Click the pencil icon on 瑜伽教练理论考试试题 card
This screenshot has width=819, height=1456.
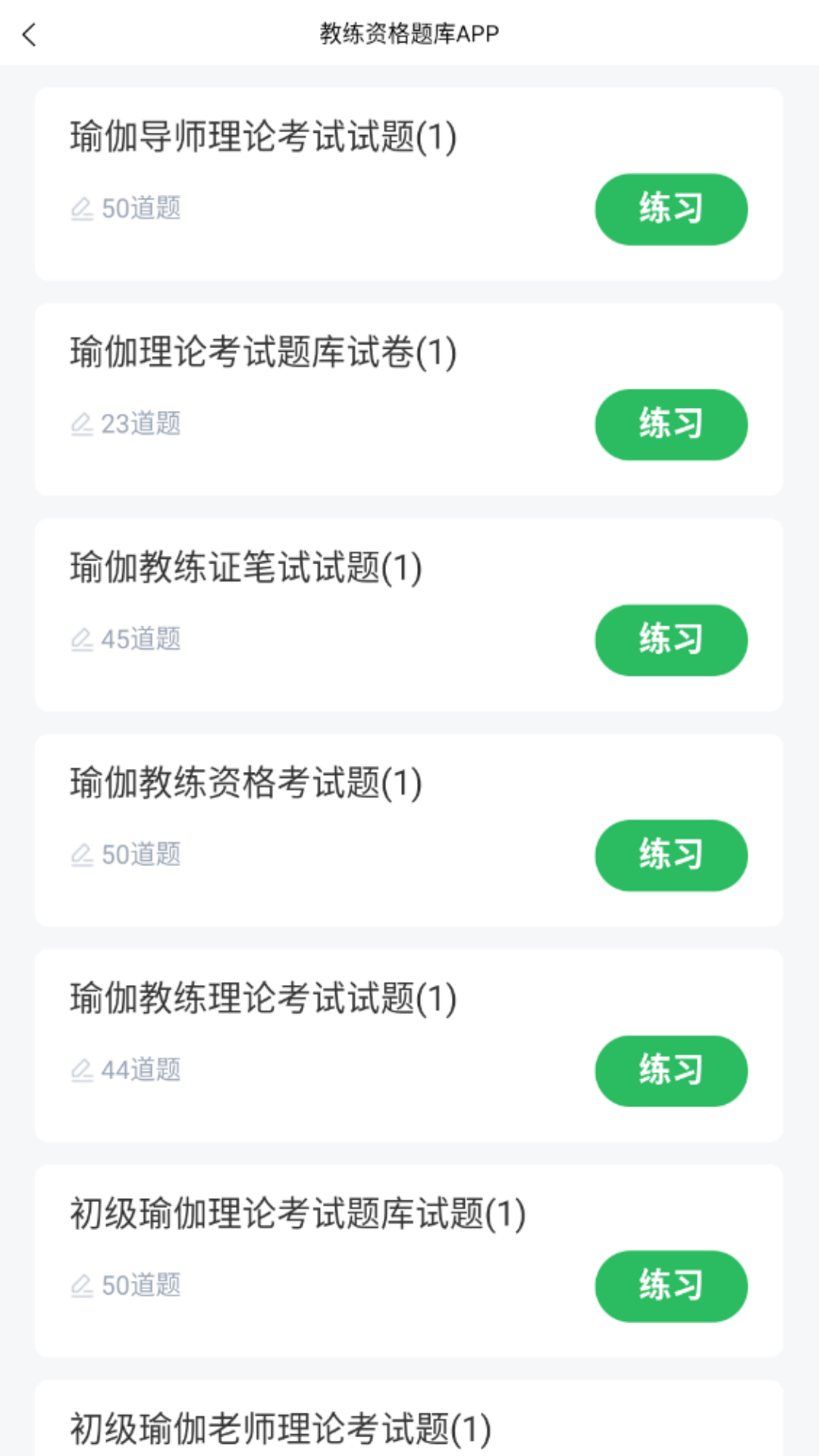83,1070
